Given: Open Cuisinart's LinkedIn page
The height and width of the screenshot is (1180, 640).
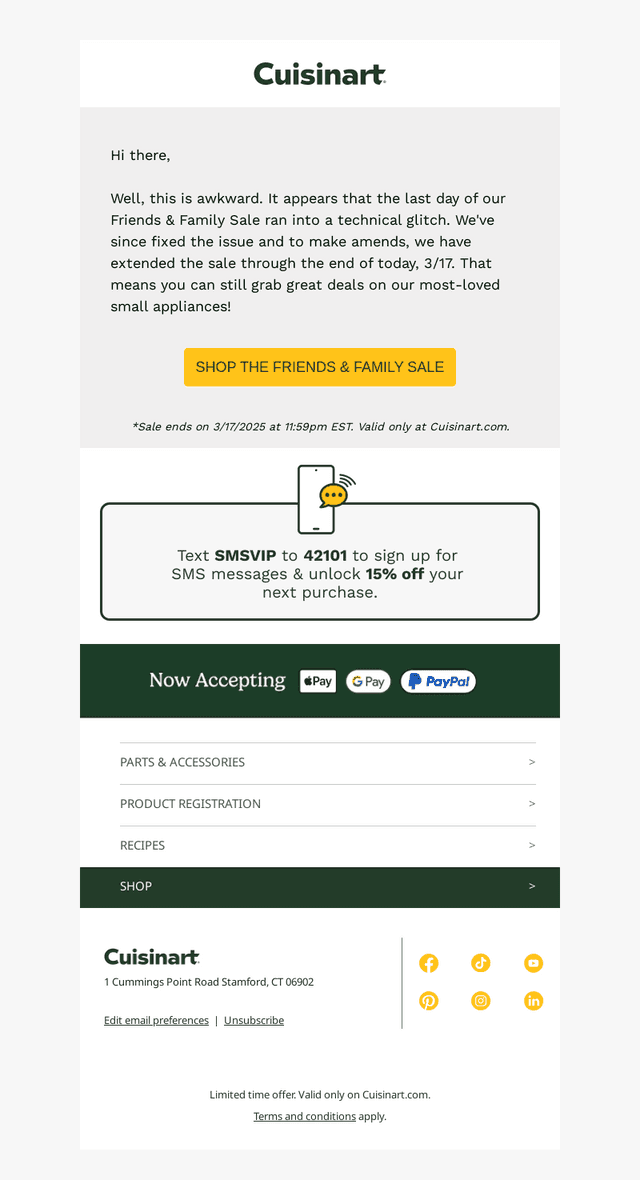Looking at the screenshot, I should click(533, 1001).
